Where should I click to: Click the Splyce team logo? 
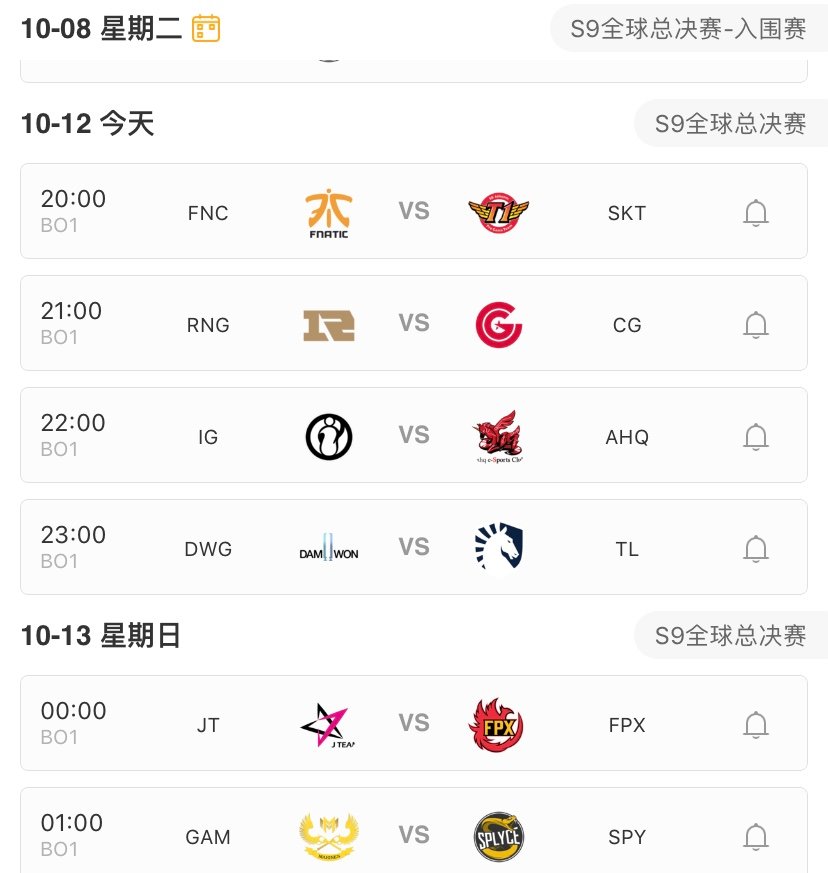coord(498,836)
